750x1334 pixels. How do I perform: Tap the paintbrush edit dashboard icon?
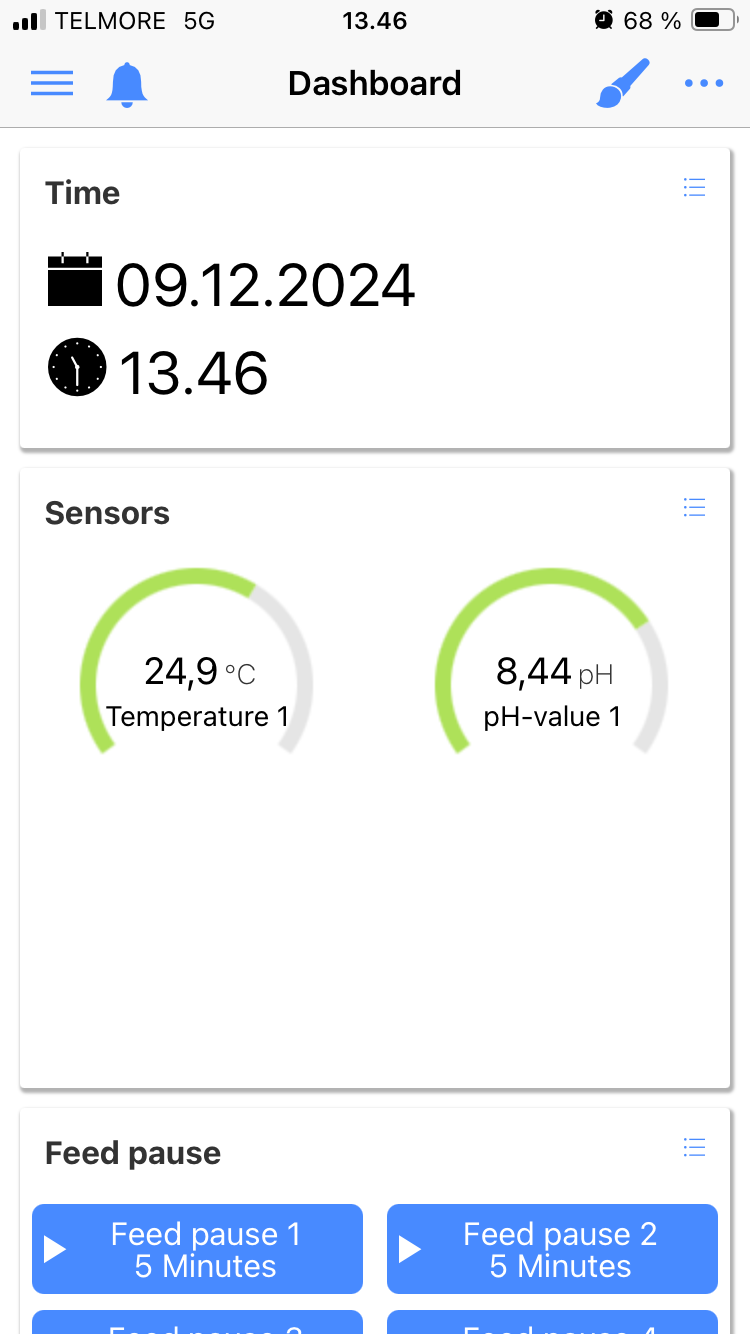(x=623, y=83)
